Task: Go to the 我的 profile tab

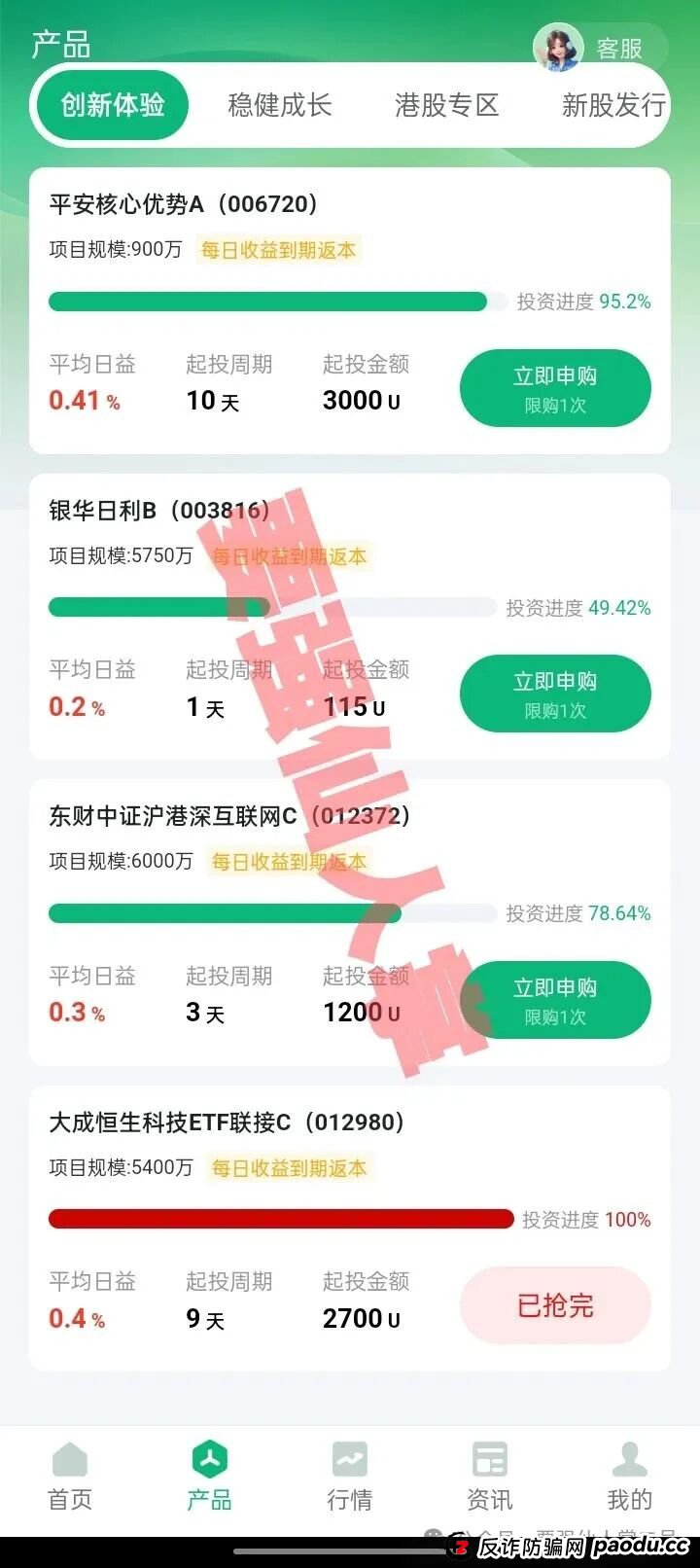Action: click(629, 1477)
